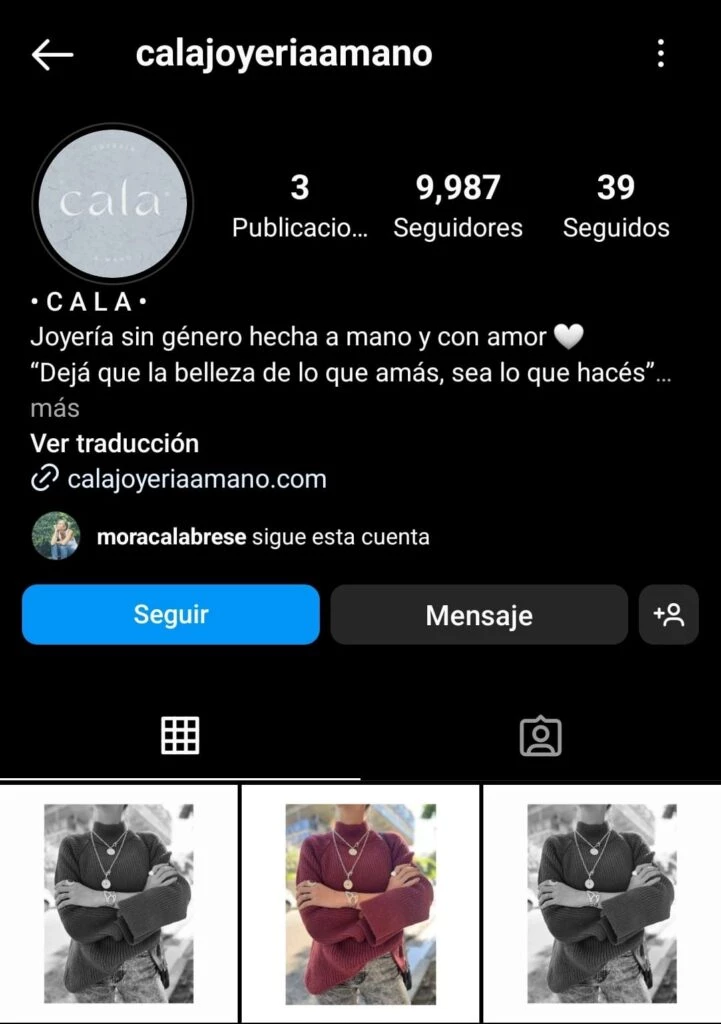
Task: Show suggested accounts with add-person icon
Action: coord(668,615)
